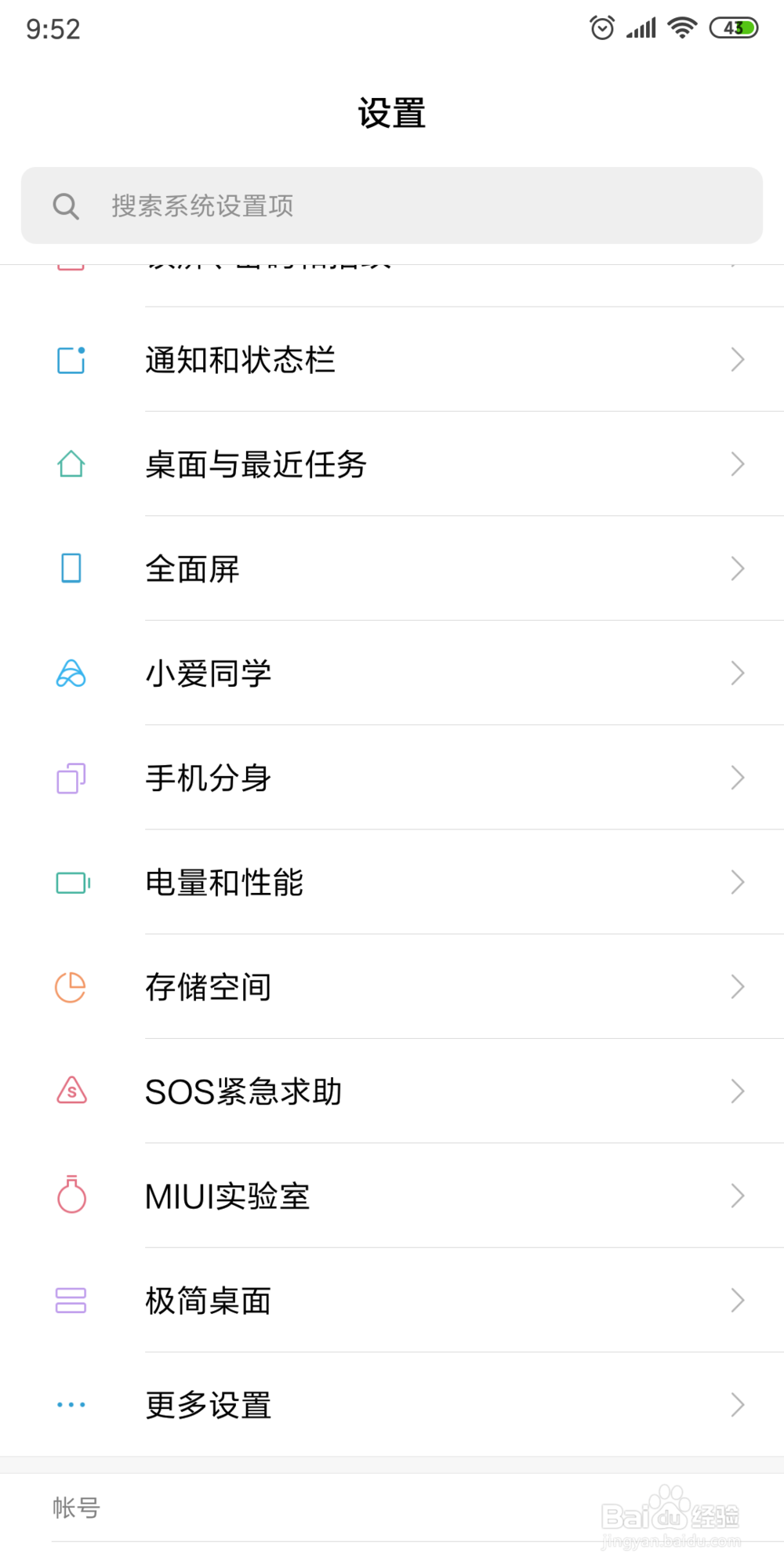Enter MIUI实验室
784x1568 pixels.
point(392,1196)
